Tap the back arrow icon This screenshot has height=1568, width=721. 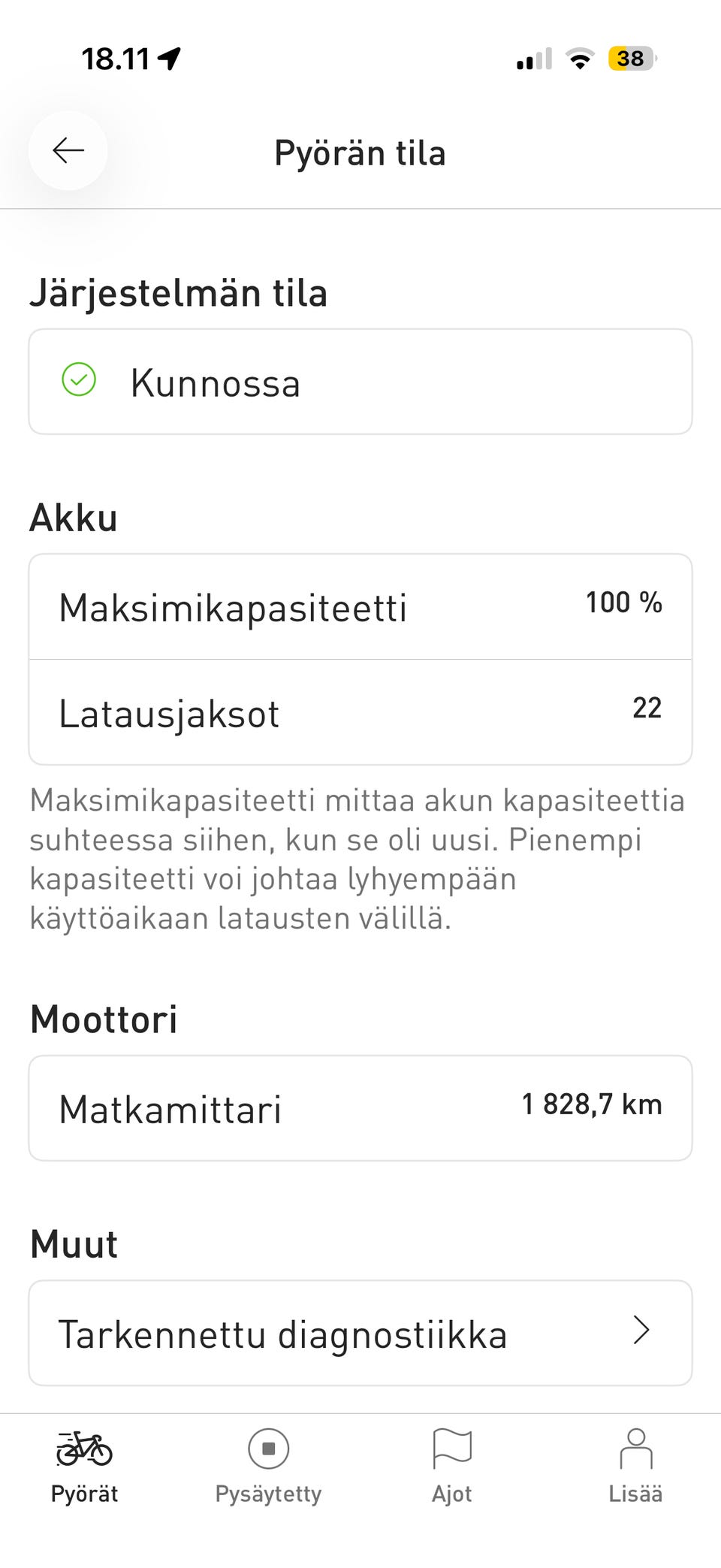tap(68, 151)
